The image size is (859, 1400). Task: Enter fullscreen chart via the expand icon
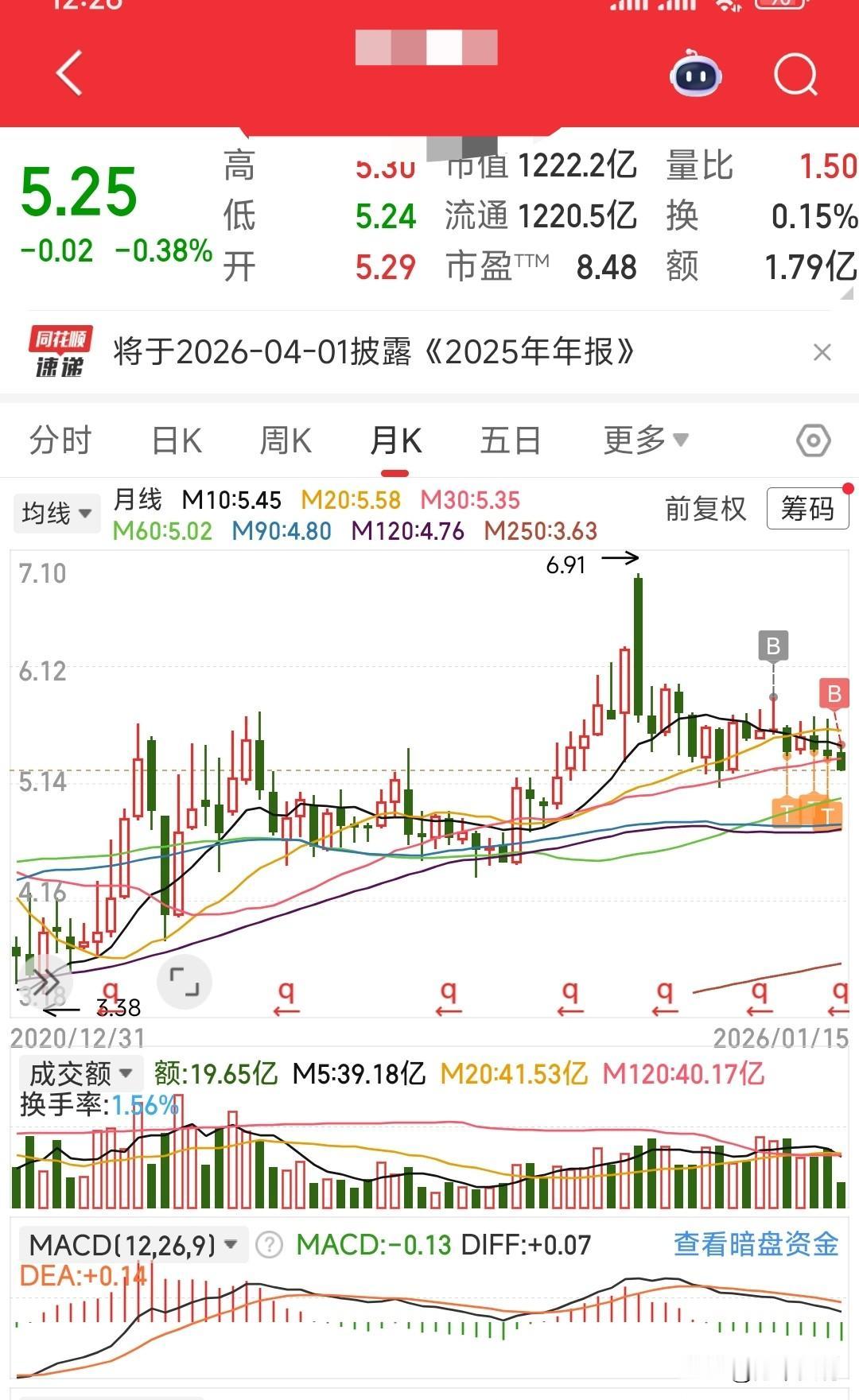tap(185, 982)
